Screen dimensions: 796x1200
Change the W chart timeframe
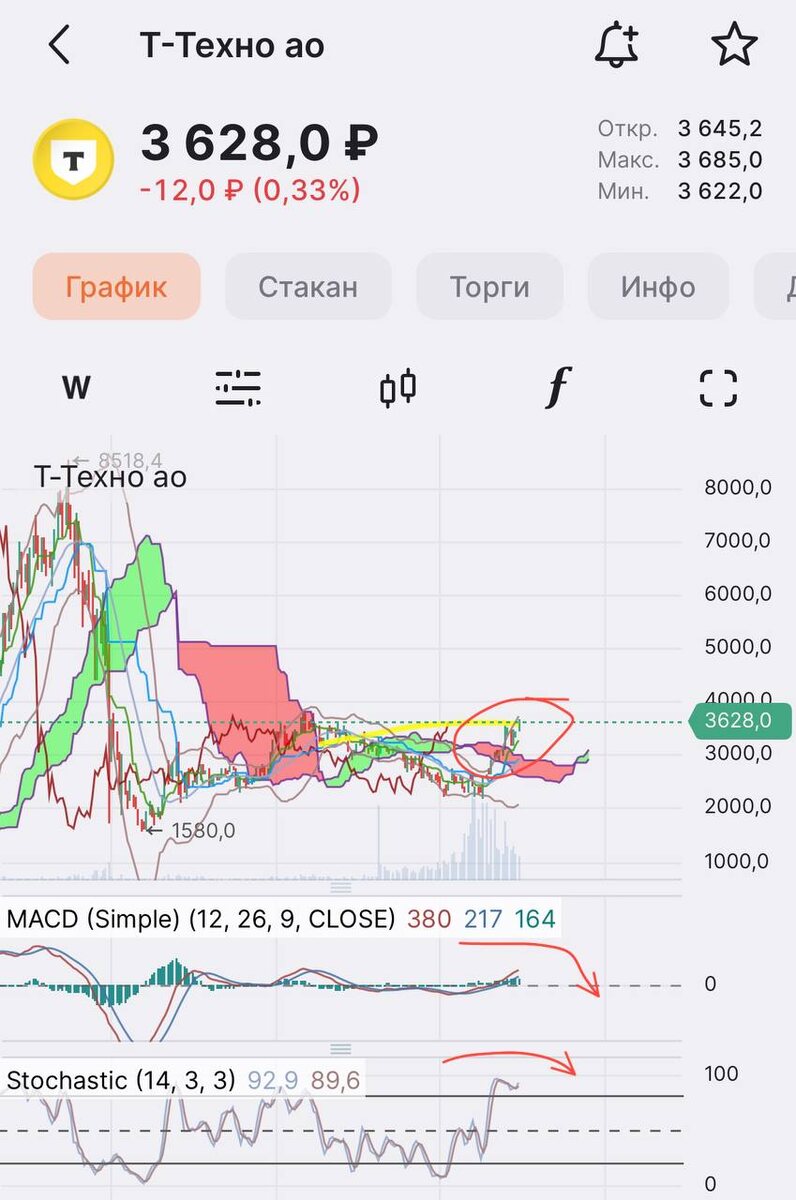pos(76,387)
